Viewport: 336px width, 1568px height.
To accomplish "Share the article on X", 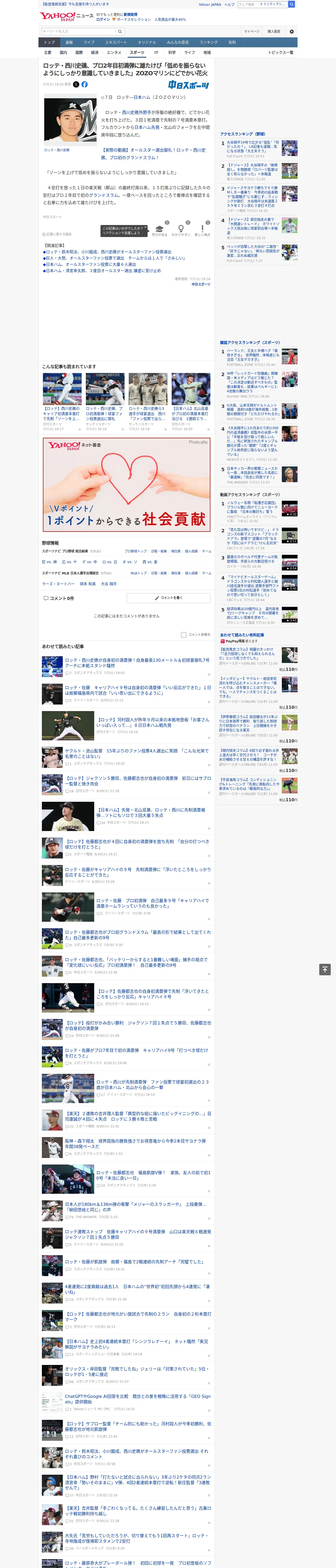I will (x=76, y=85).
